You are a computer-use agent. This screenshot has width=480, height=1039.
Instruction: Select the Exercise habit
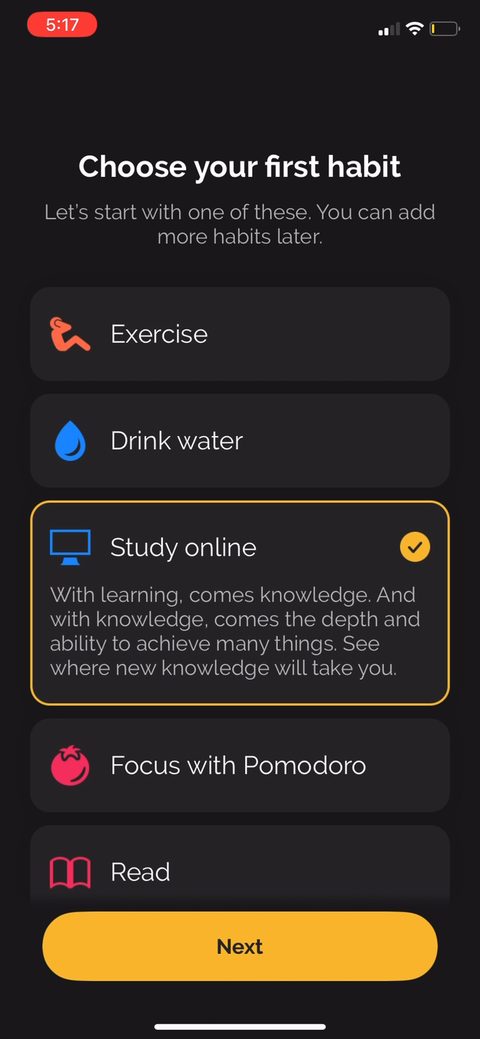[240, 334]
